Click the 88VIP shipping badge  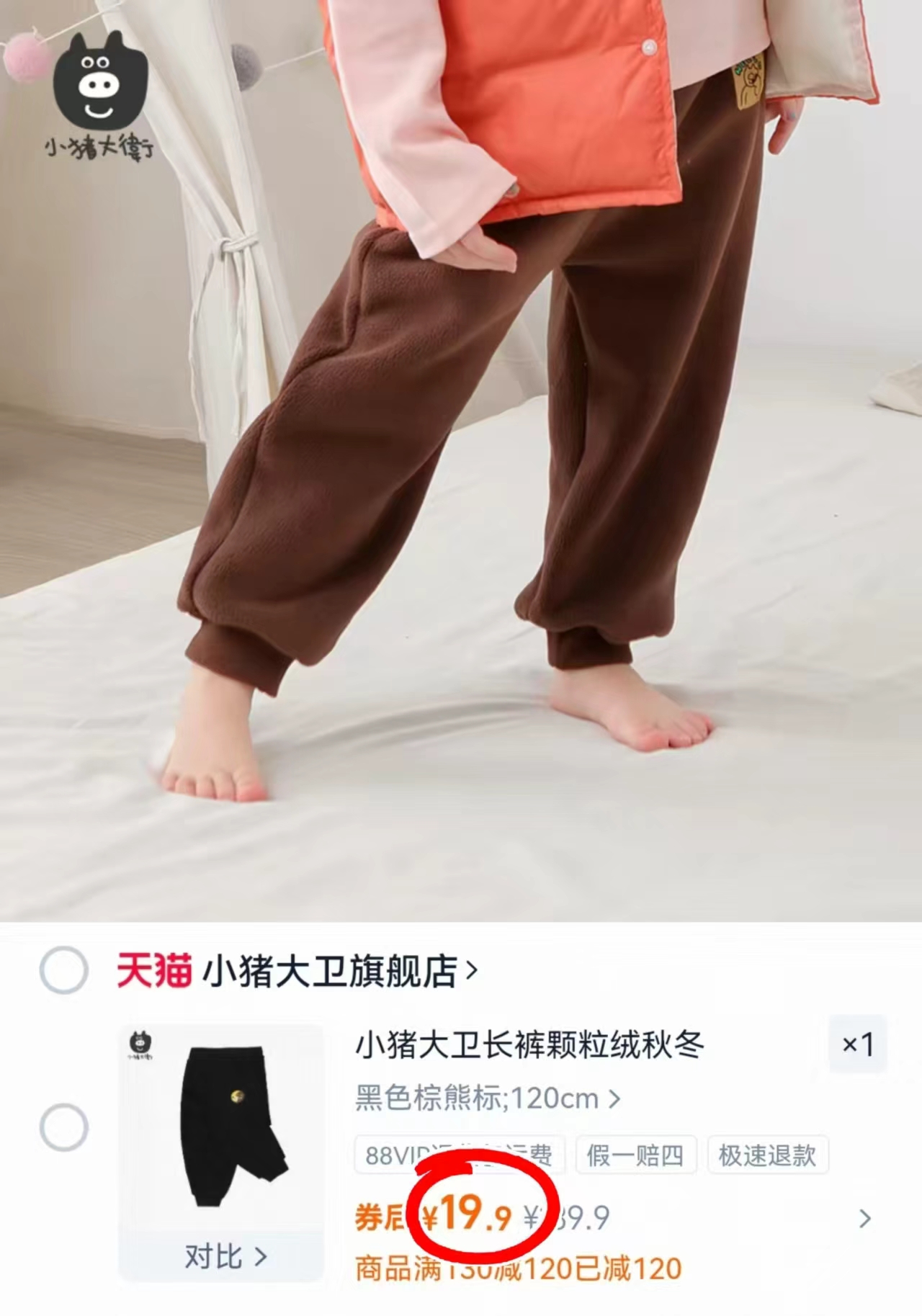coord(457,1155)
